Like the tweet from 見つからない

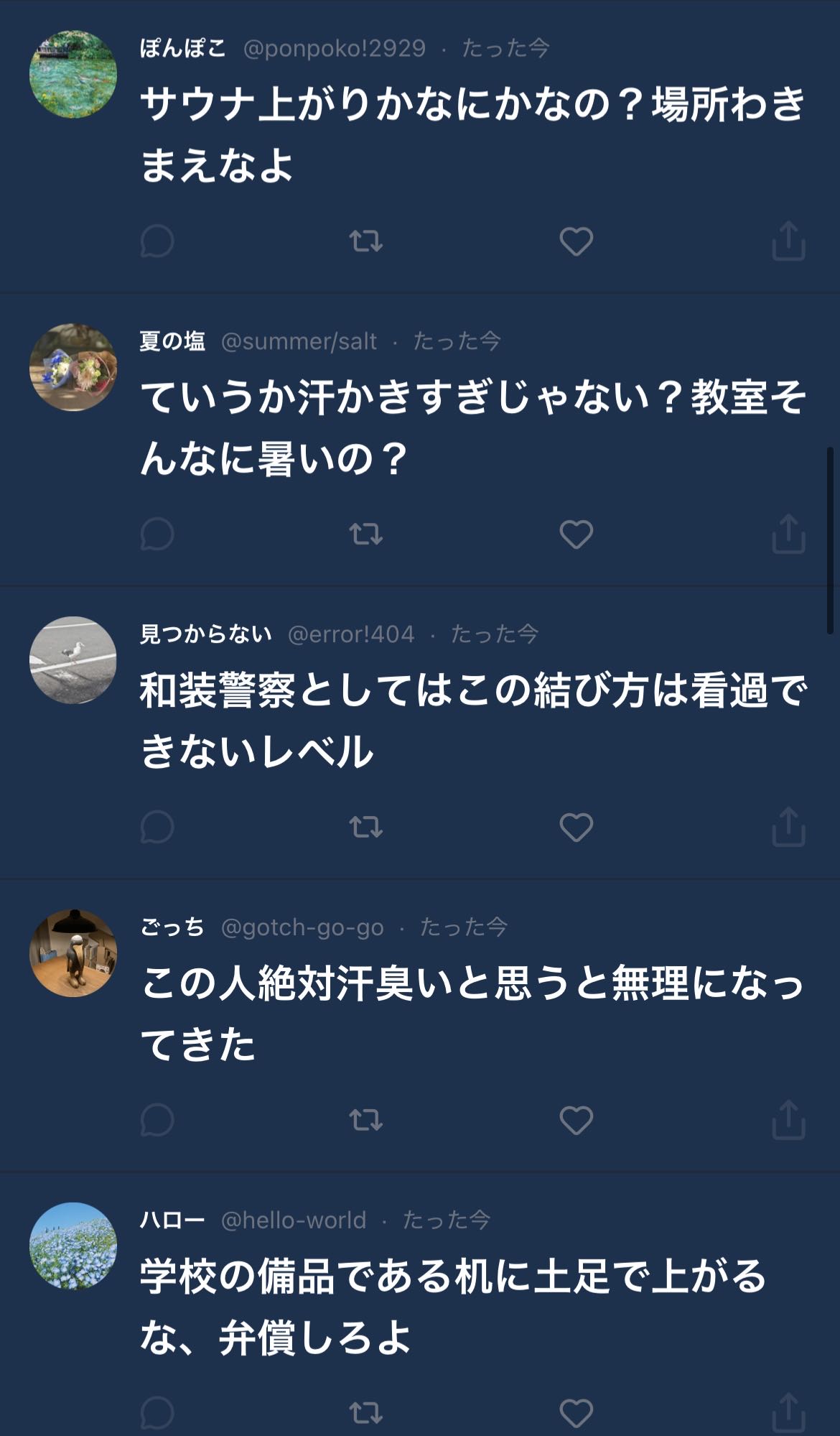point(576,828)
